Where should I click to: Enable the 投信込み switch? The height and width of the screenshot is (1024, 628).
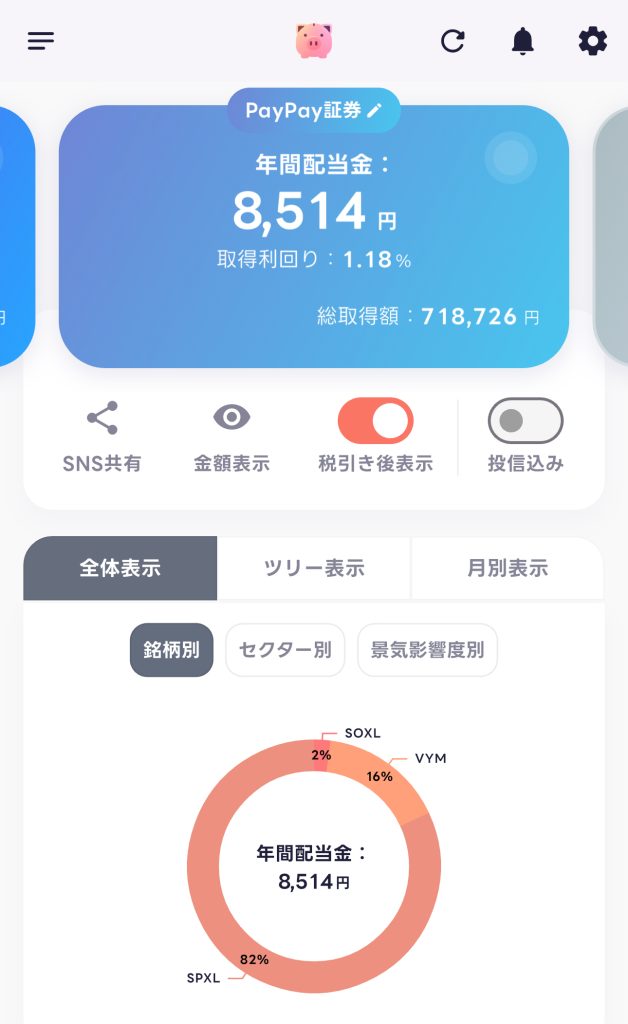coord(526,421)
